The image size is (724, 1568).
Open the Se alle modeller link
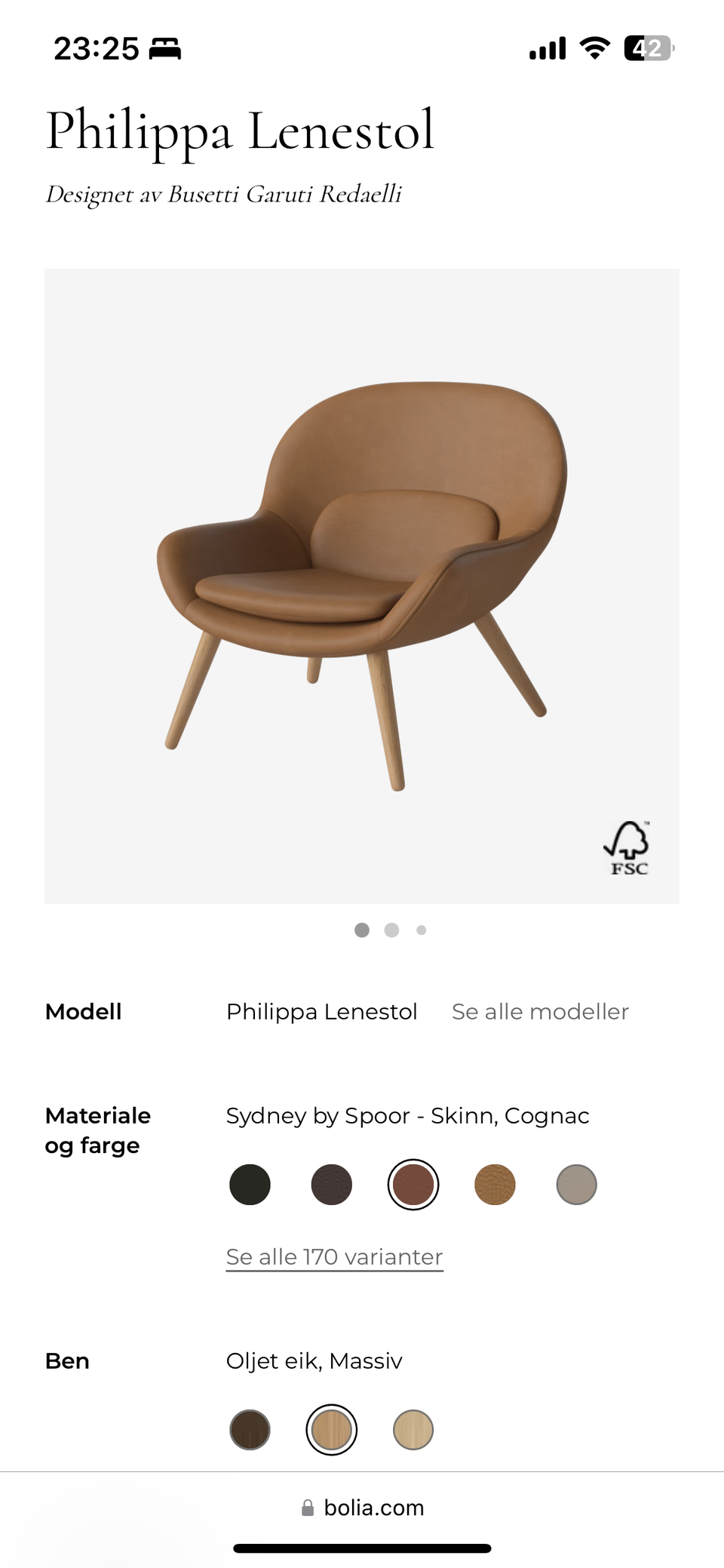[x=540, y=1011]
